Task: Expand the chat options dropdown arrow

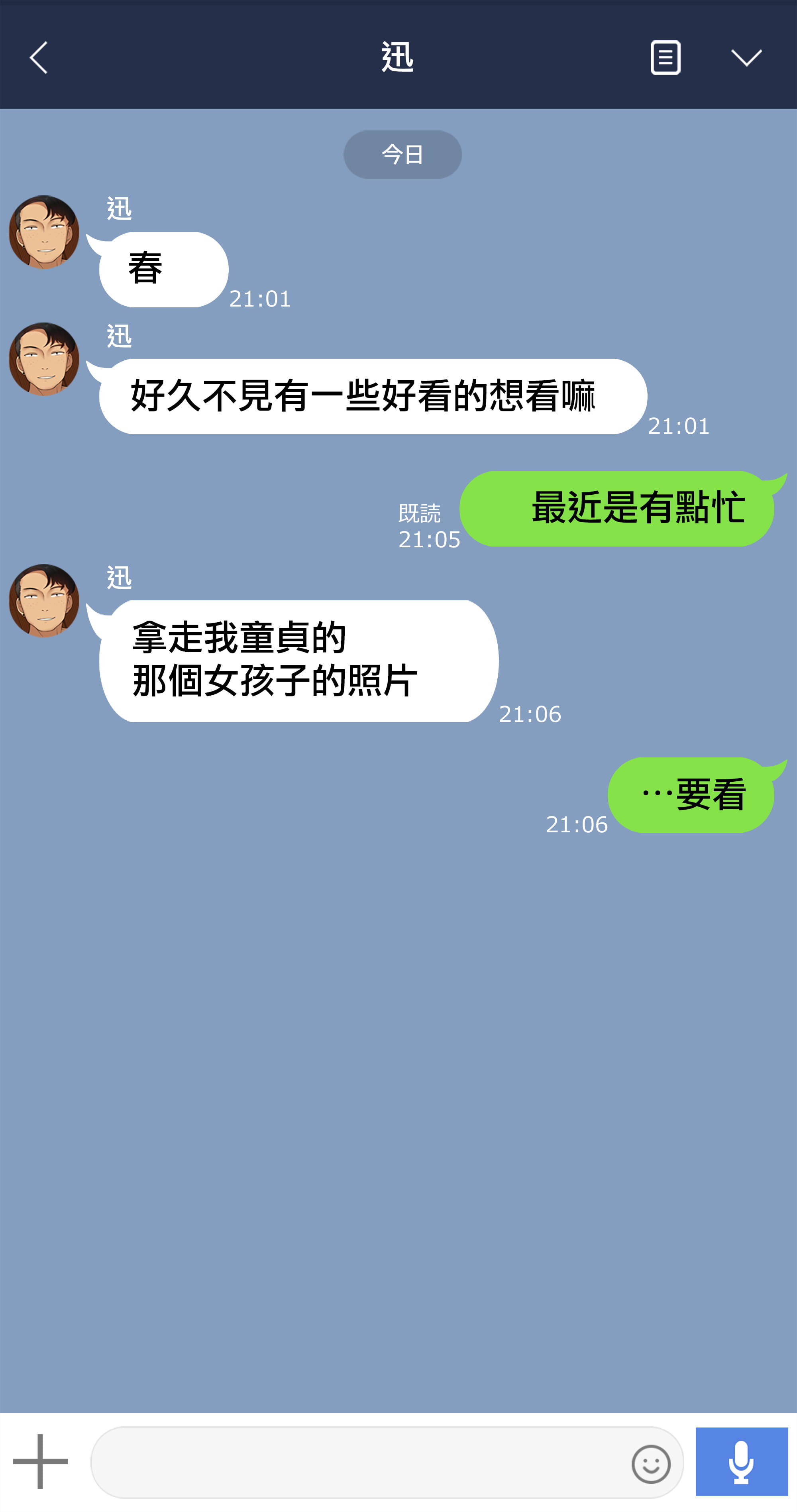Action: click(x=746, y=57)
